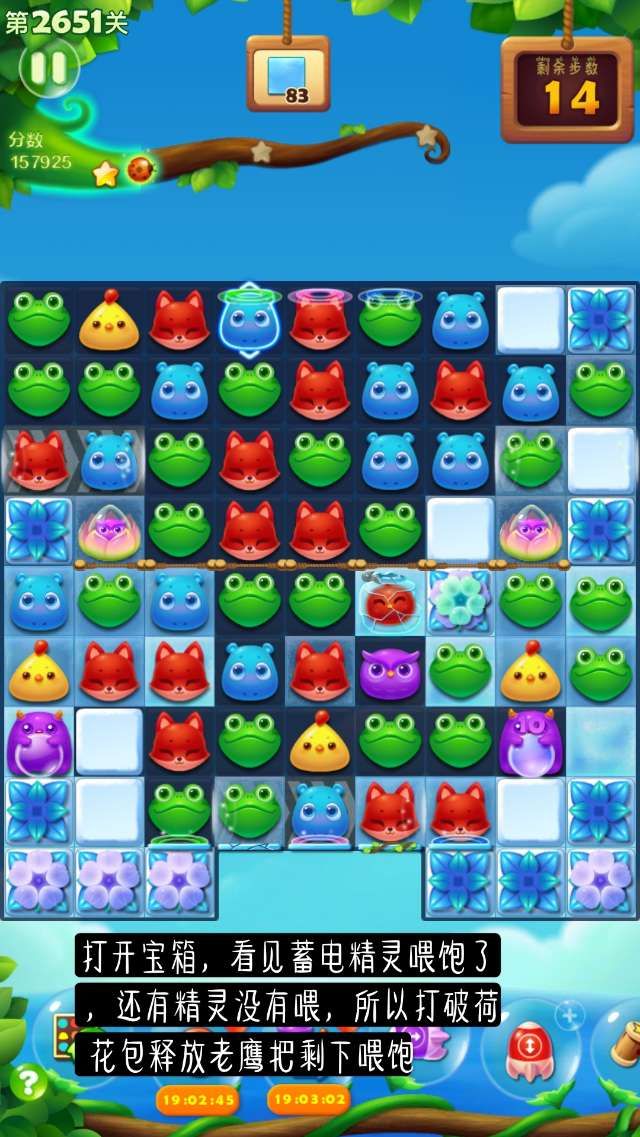This screenshot has height=1137, width=640.
Task: Tap the plus on the rocket booster
Action: [x=569, y=1016]
